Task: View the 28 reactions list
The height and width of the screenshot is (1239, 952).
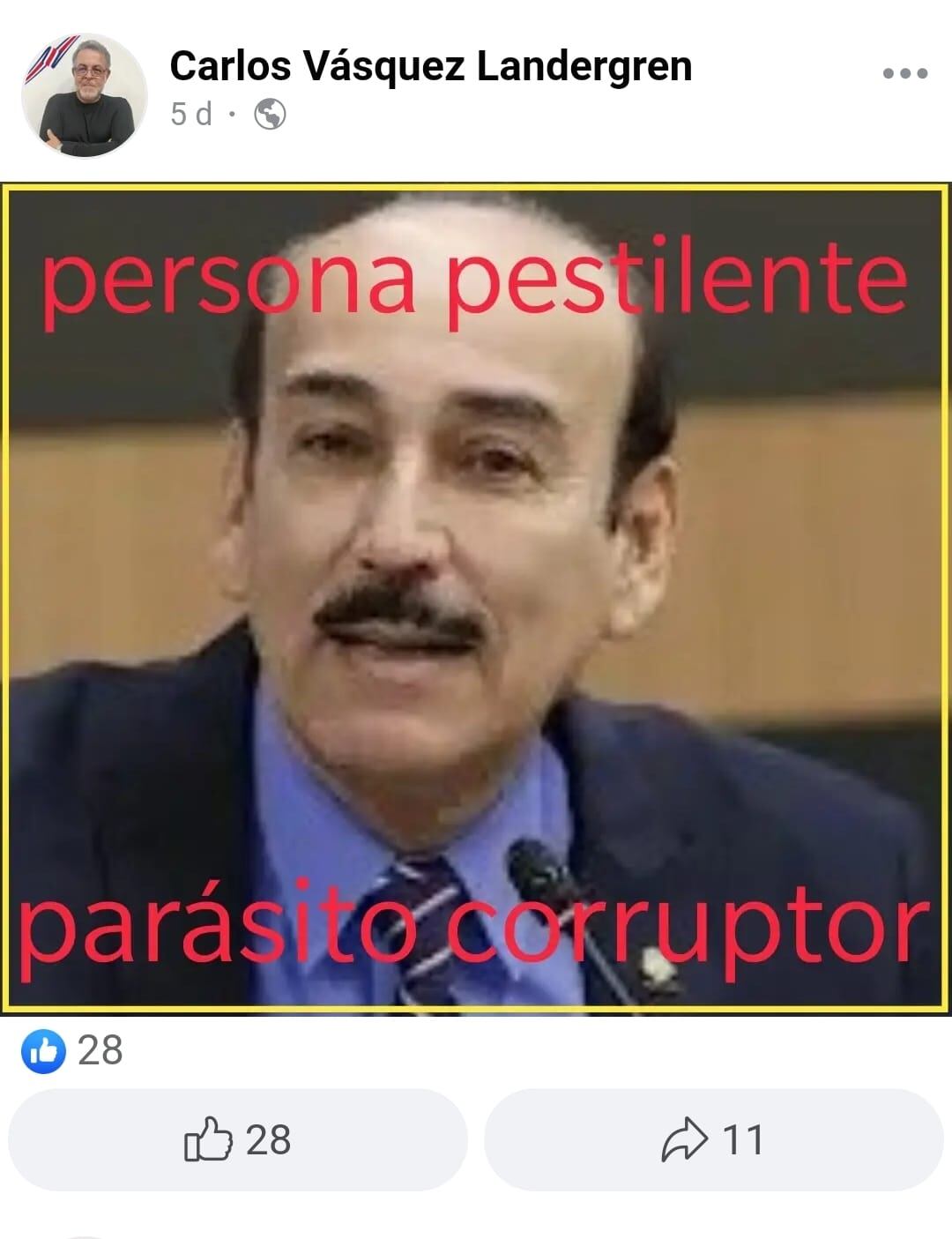Action: pos(74,1051)
